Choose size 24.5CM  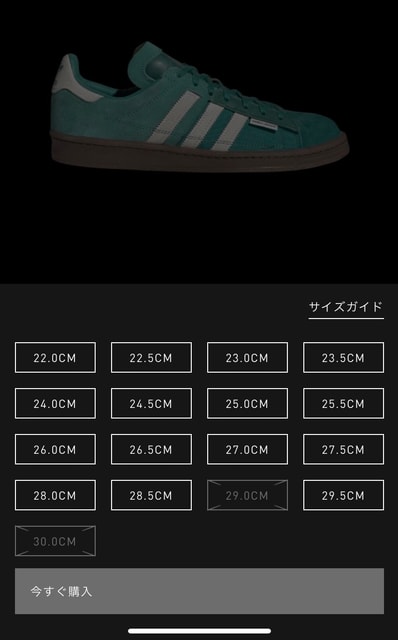point(151,403)
